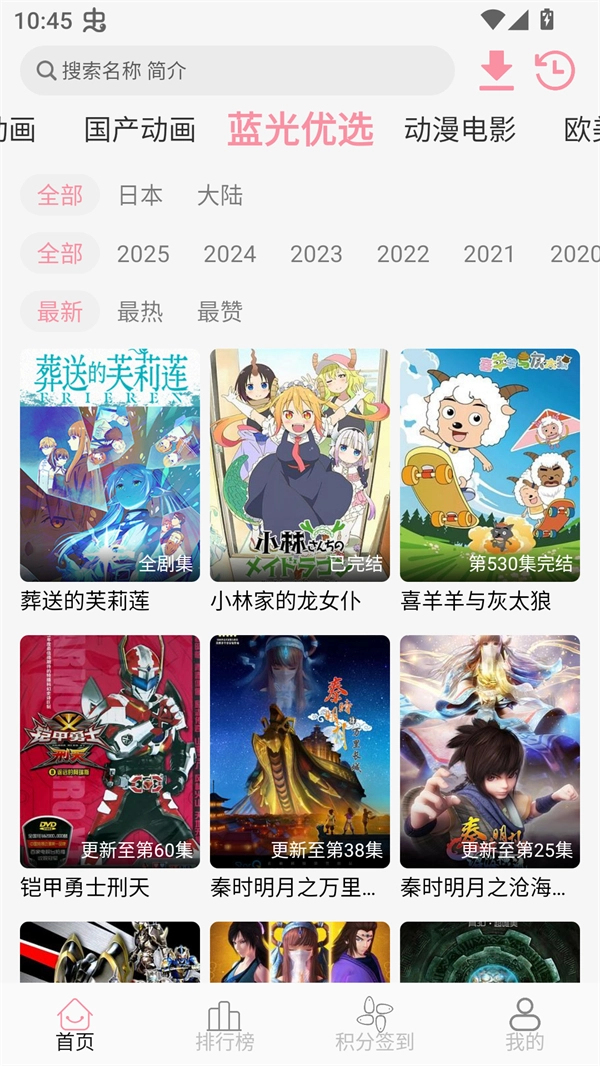Select the 2021 year filter
Screen dimensions: 600x1066
[489, 254]
